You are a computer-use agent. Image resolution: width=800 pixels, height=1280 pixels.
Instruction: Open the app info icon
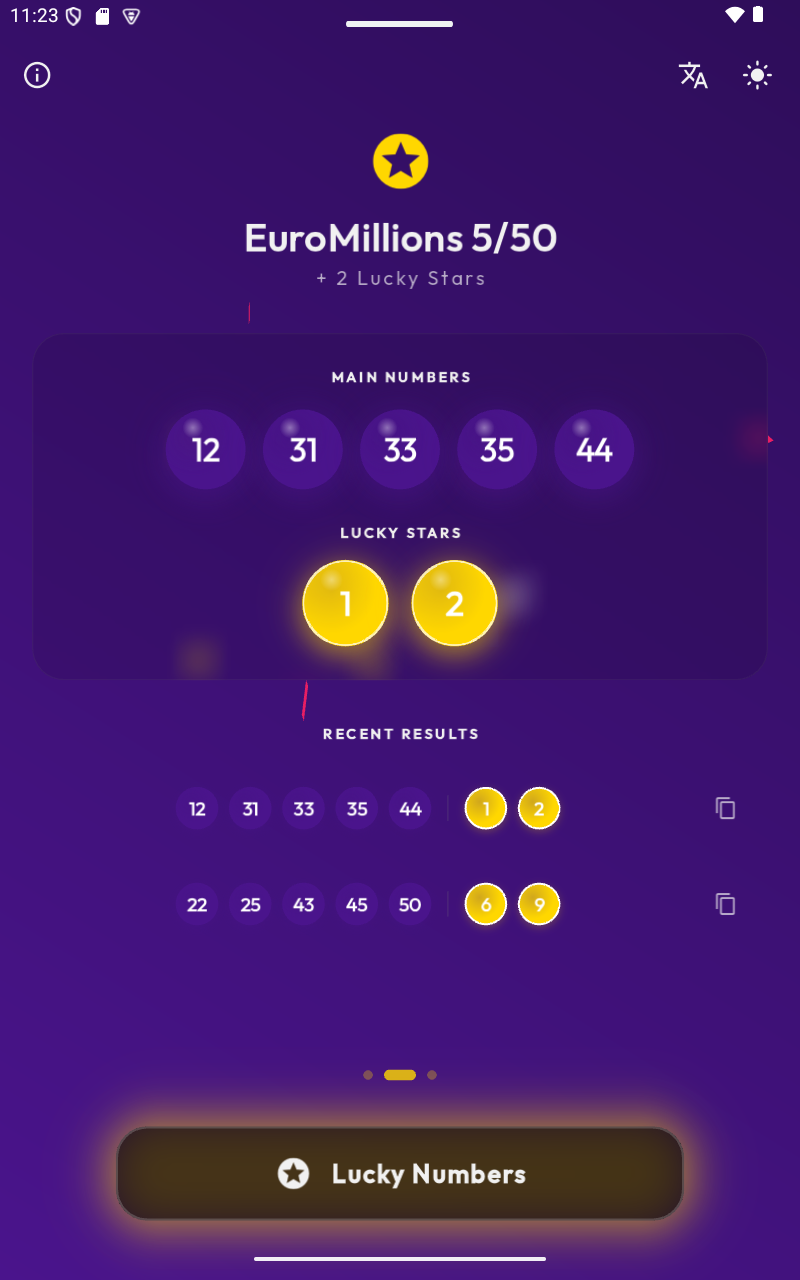(x=37, y=75)
